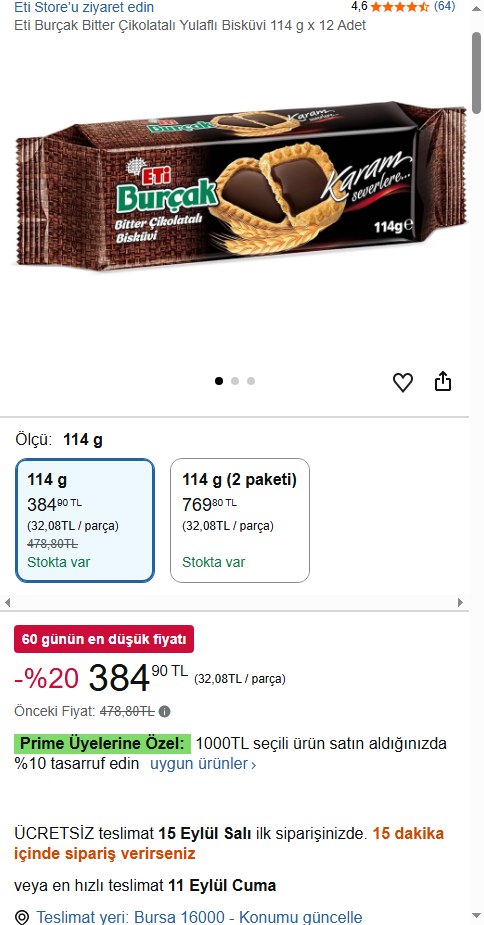Open the 64 customer ratings link
Viewport: 484px width, 925px height.
tap(444, 6)
